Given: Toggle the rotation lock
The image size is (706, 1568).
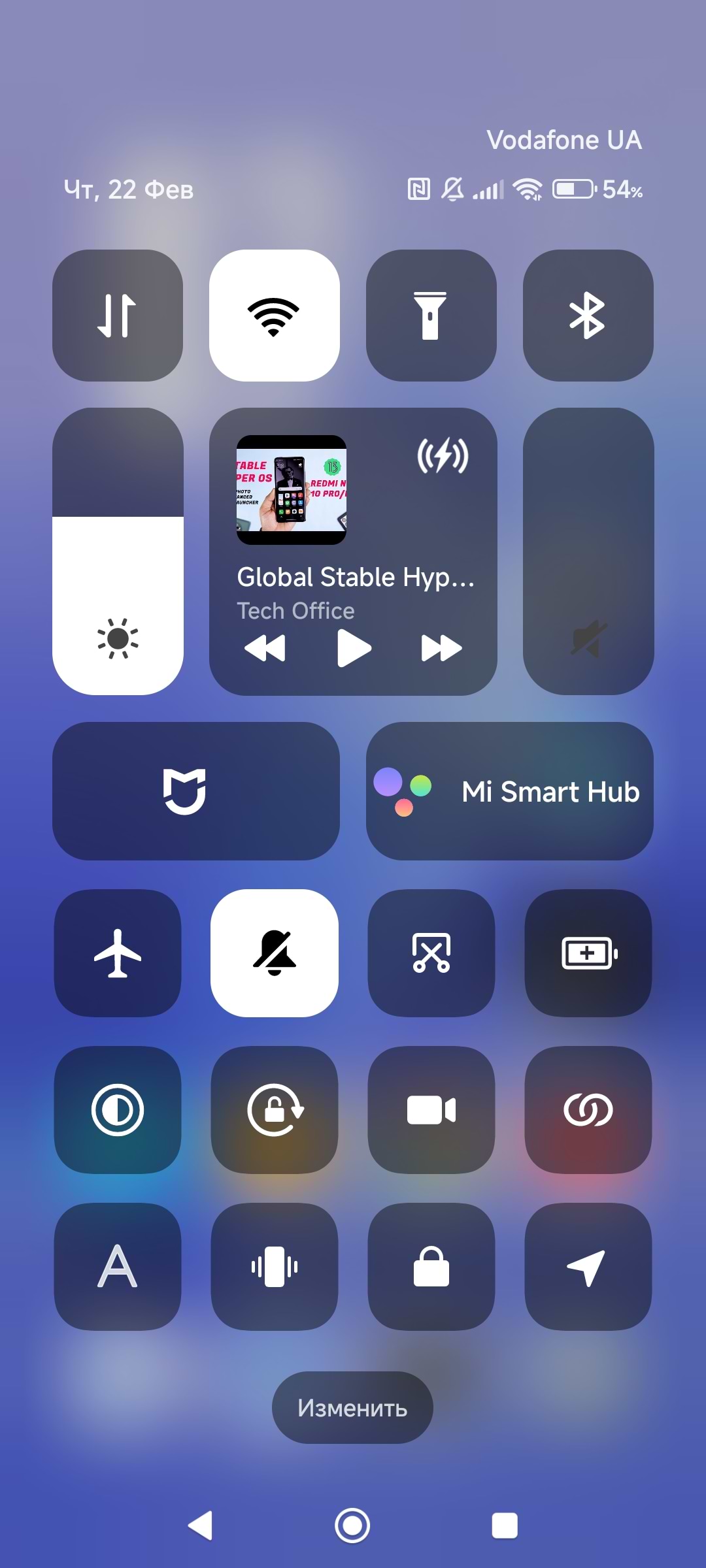Looking at the screenshot, I should [274, 1110].
